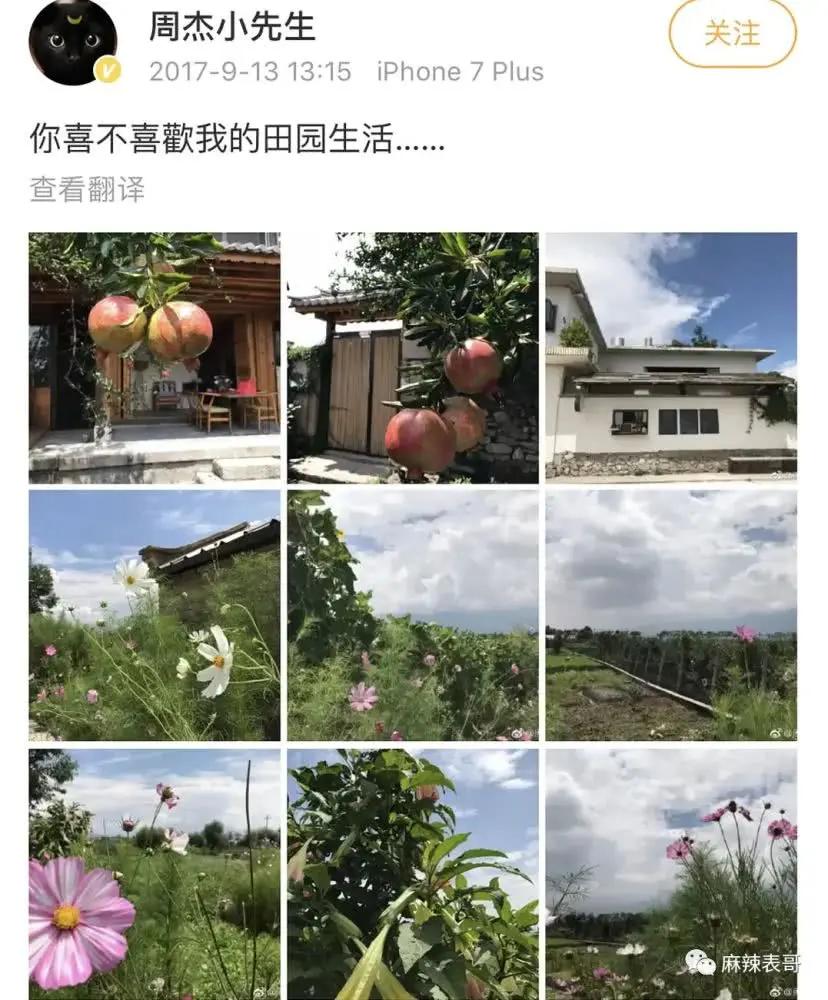Open the pomegranates by wooden porch photo
828x1000 pixels.
coord(154,358)
